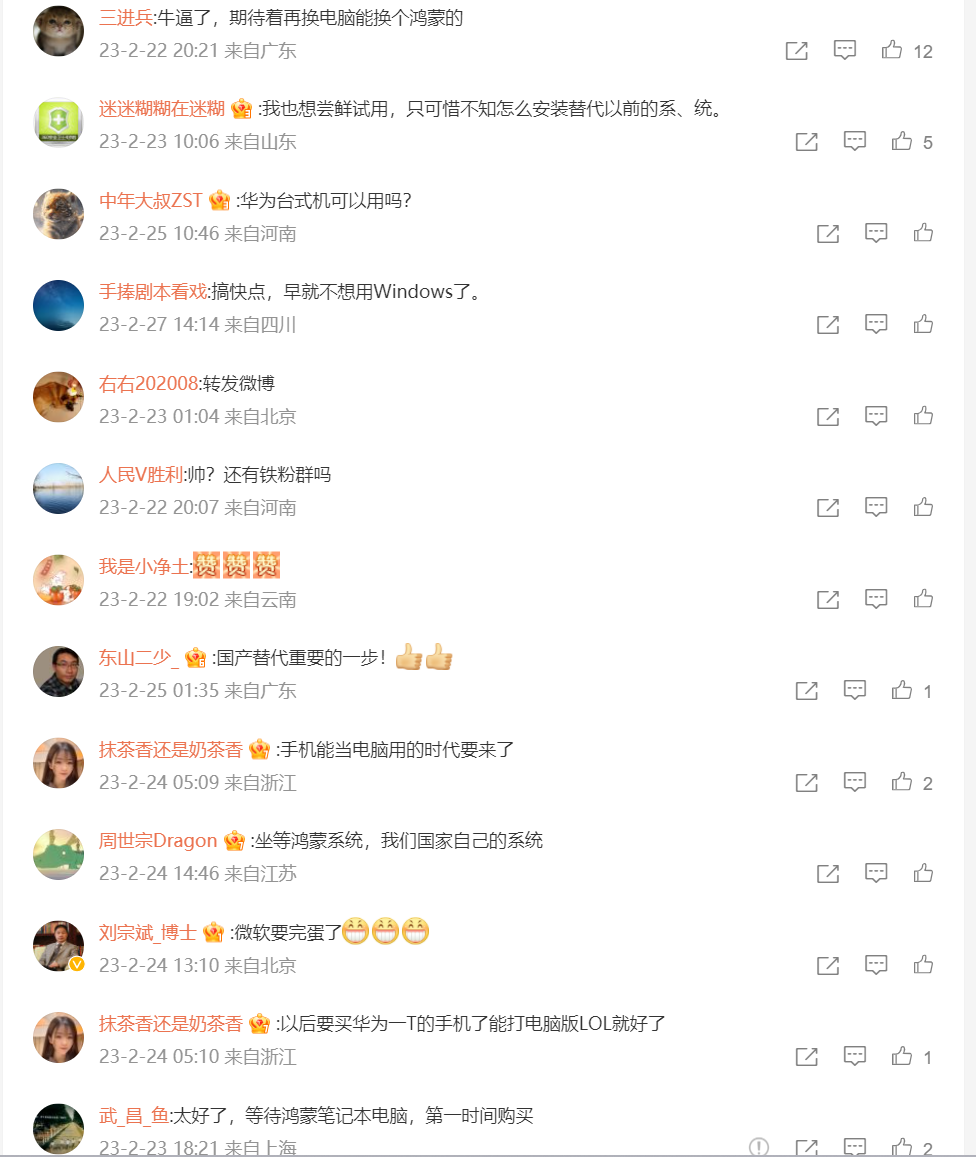This screenshot has height=1157, width=976.
Task: Share 手捧剧本看戏's comment
Action: pyautogui.click(x=827, y=324)
